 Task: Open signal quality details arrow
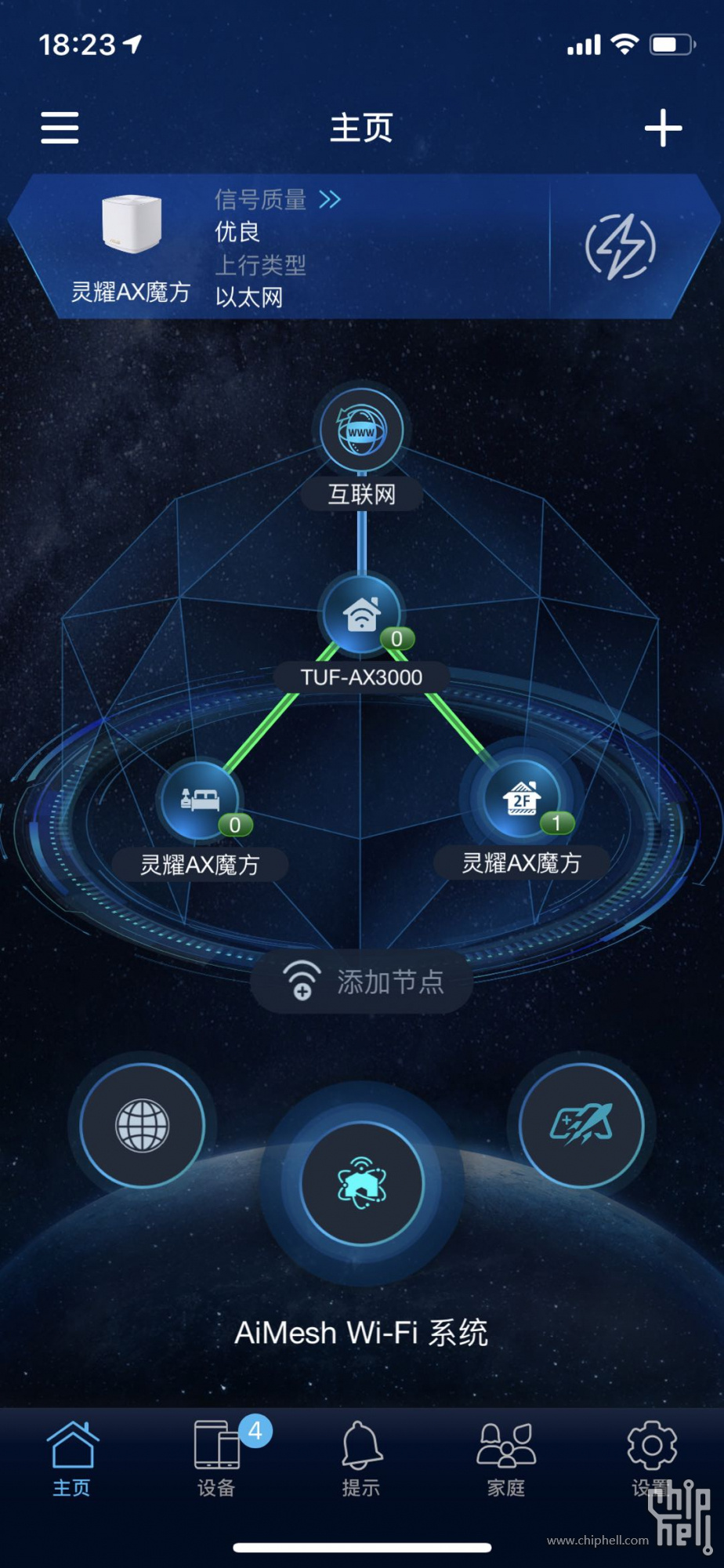coord(330,199)
